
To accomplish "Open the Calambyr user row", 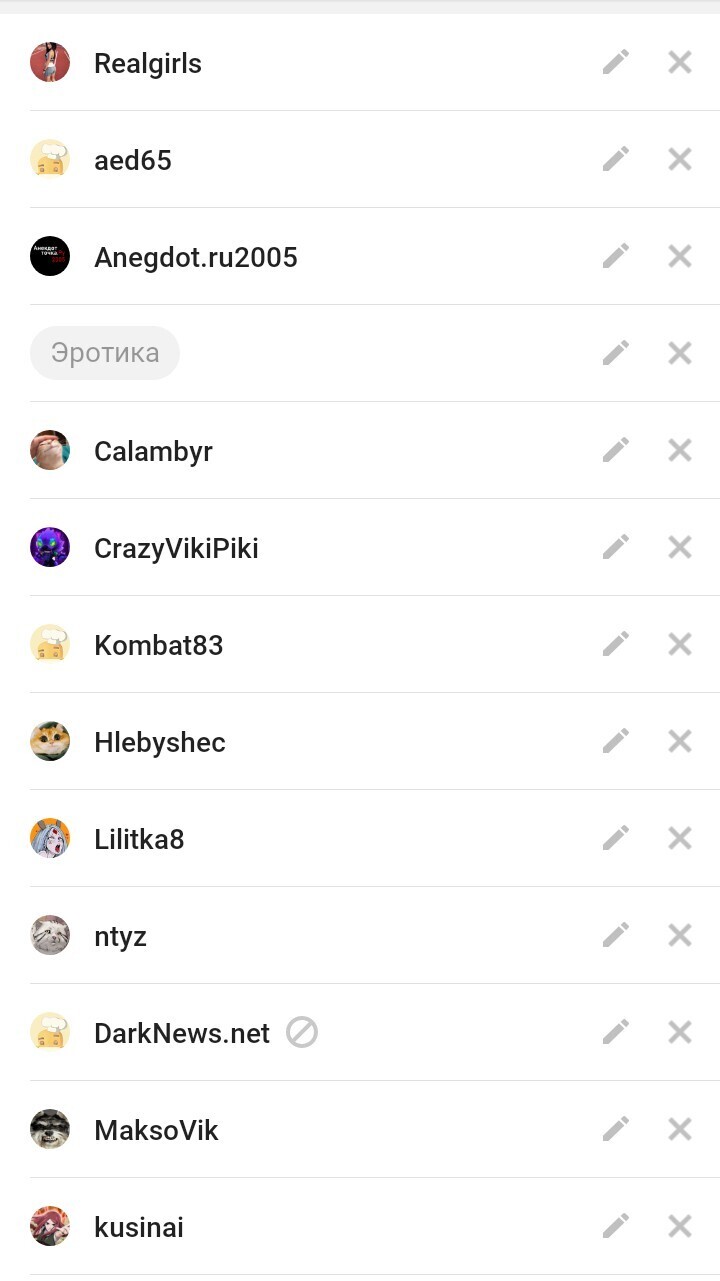I will [x=153, y=451].
